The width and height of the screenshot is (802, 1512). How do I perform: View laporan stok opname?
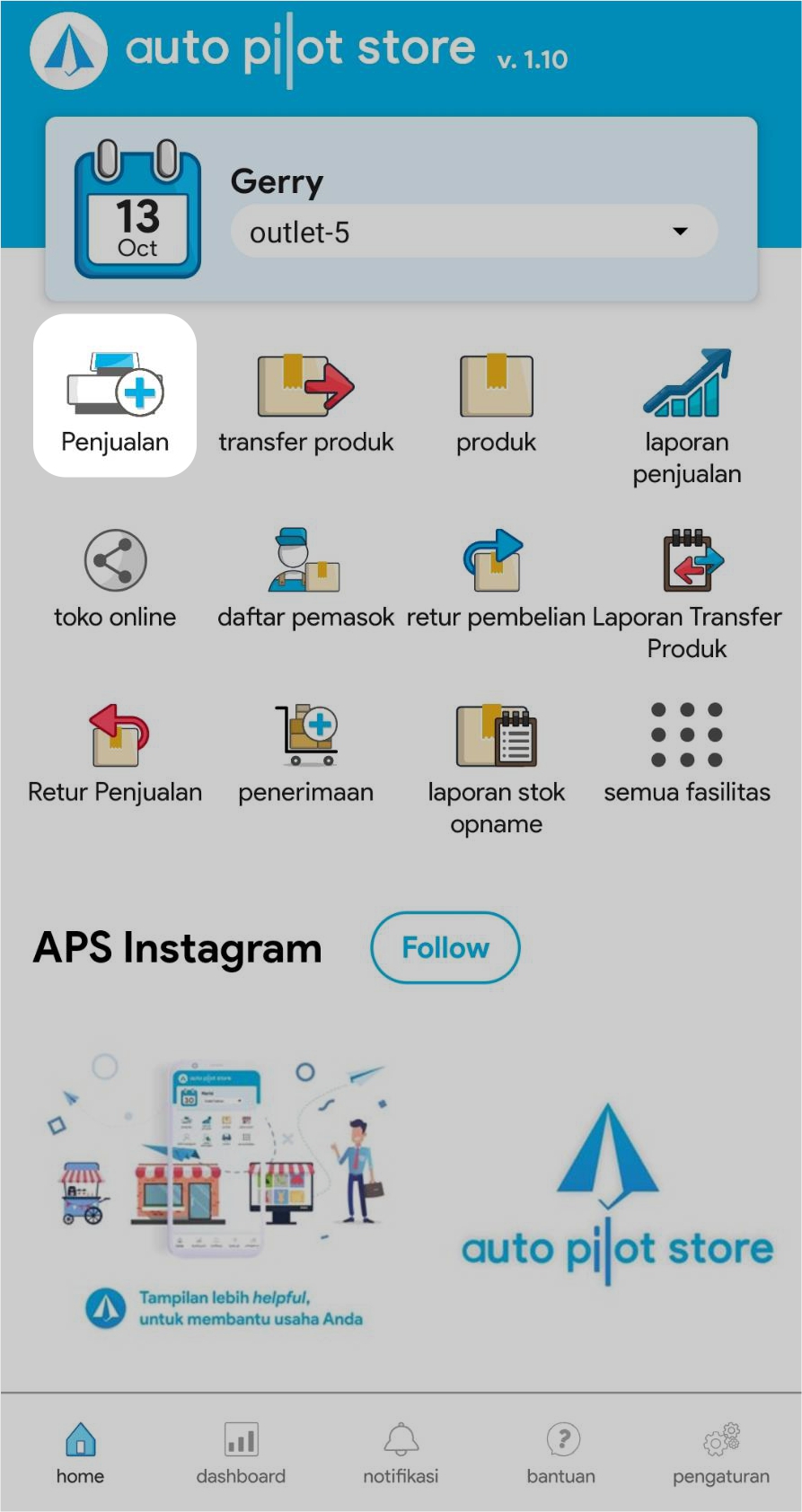pyautogui.click(x=496, y=768)
